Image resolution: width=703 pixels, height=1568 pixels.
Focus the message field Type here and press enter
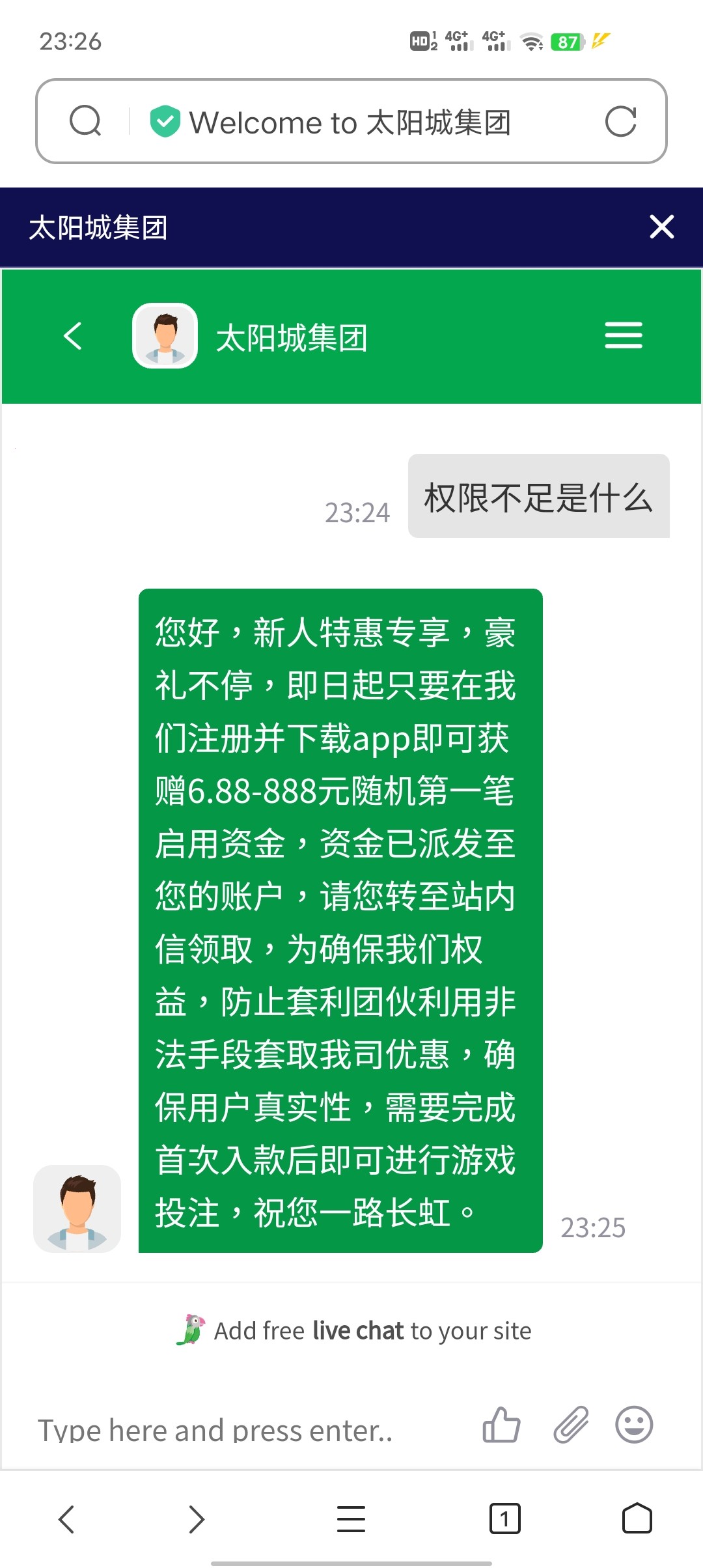[x=215, y=1430]
